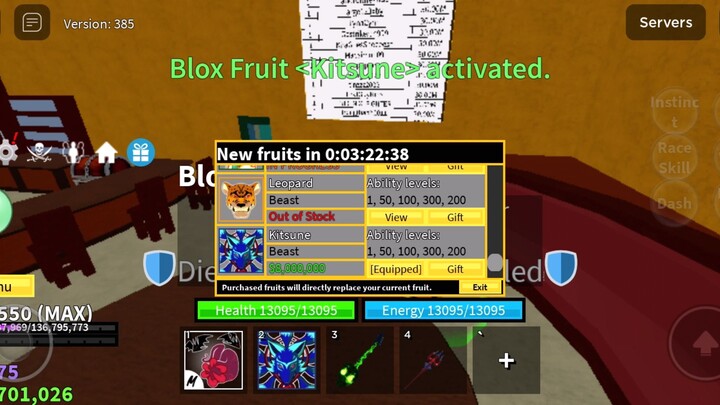Open the Servers menu
This screenshot has width=720, height=405.
(665, 22)
